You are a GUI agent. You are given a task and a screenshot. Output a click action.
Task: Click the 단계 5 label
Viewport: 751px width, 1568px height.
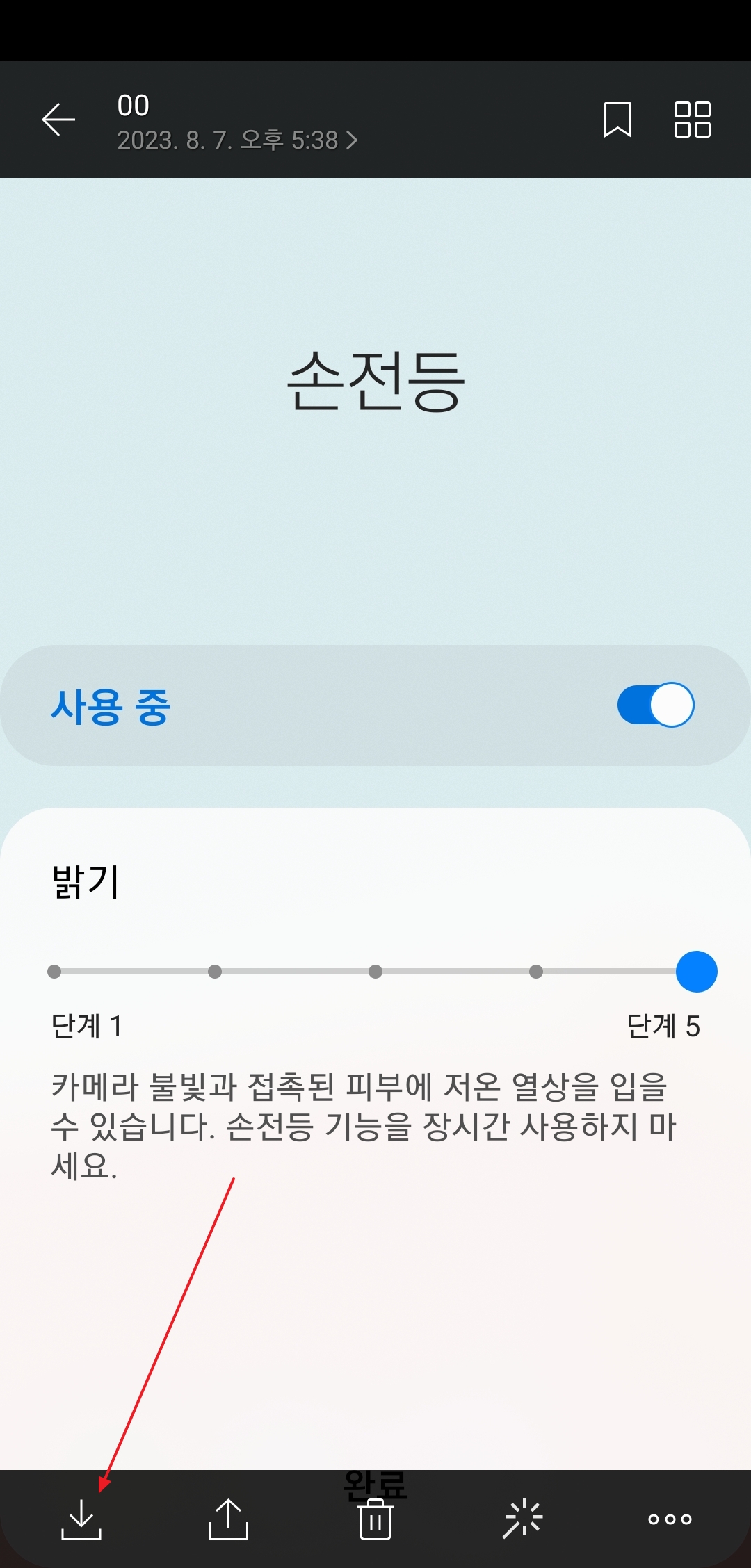[663, 1024]
